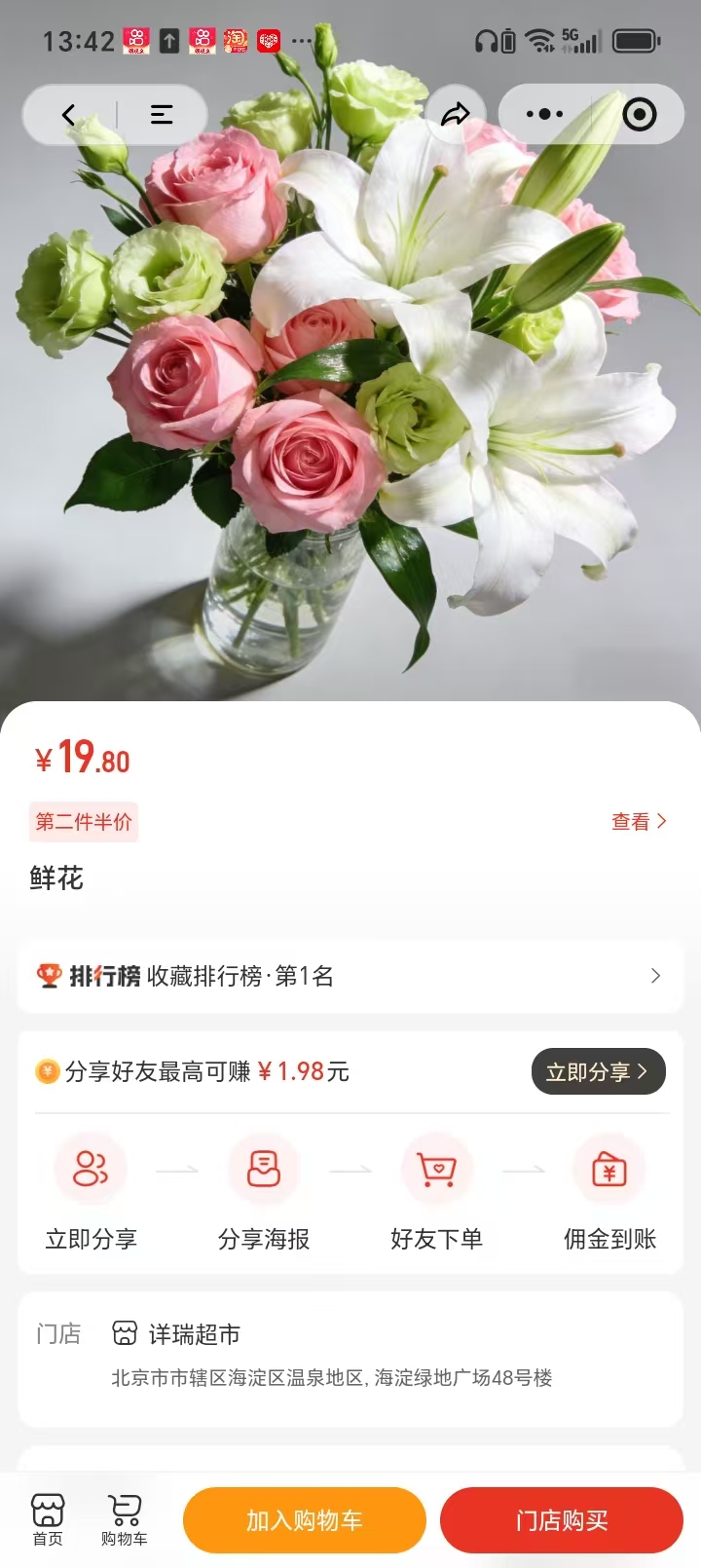Image resolution: width=701 pixels, height=1568 pixels.
Task: Click the 好友下单 shopping cart icon
Action: (438, 1170)
